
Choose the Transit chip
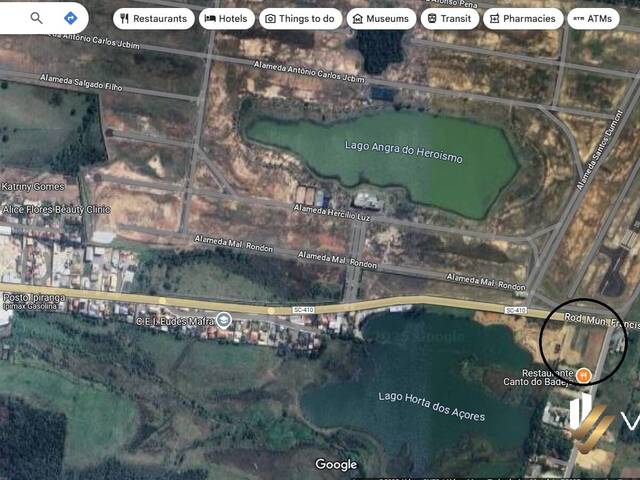(x=447, y=18)
